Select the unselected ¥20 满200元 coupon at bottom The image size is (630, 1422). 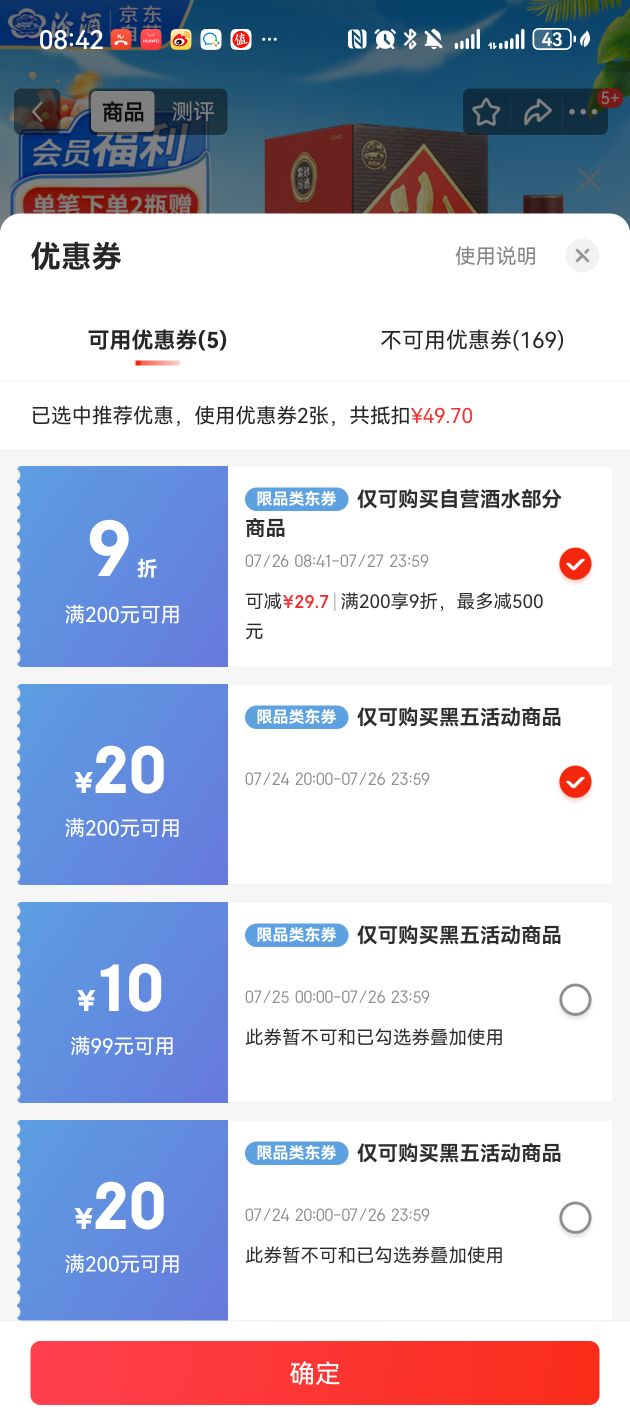575,1218
